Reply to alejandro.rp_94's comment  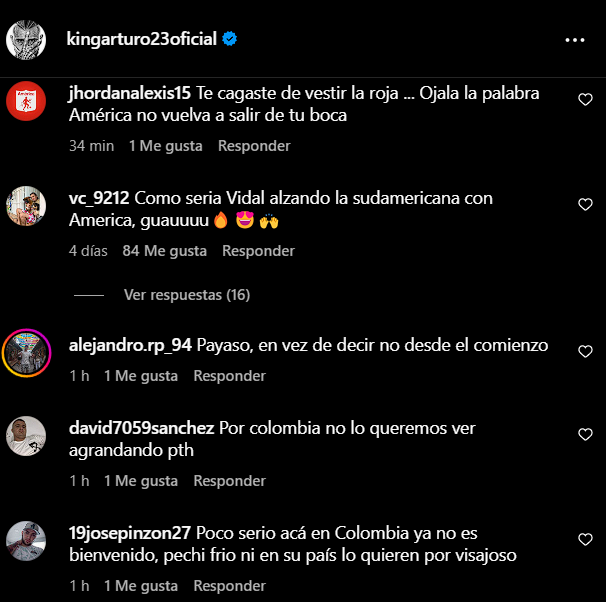[x=229, y=376]
